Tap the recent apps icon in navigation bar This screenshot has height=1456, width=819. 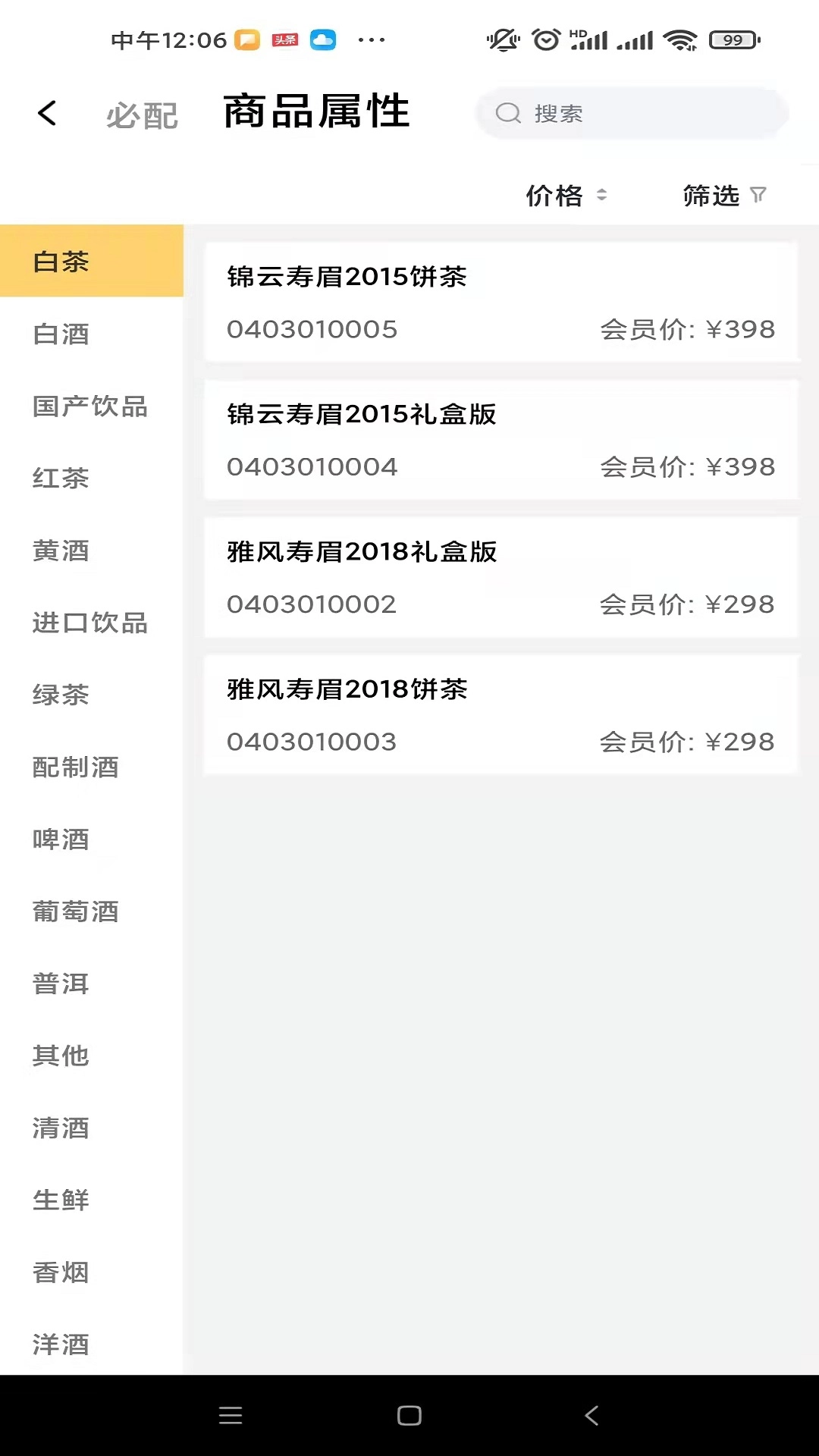[231, 1415]
